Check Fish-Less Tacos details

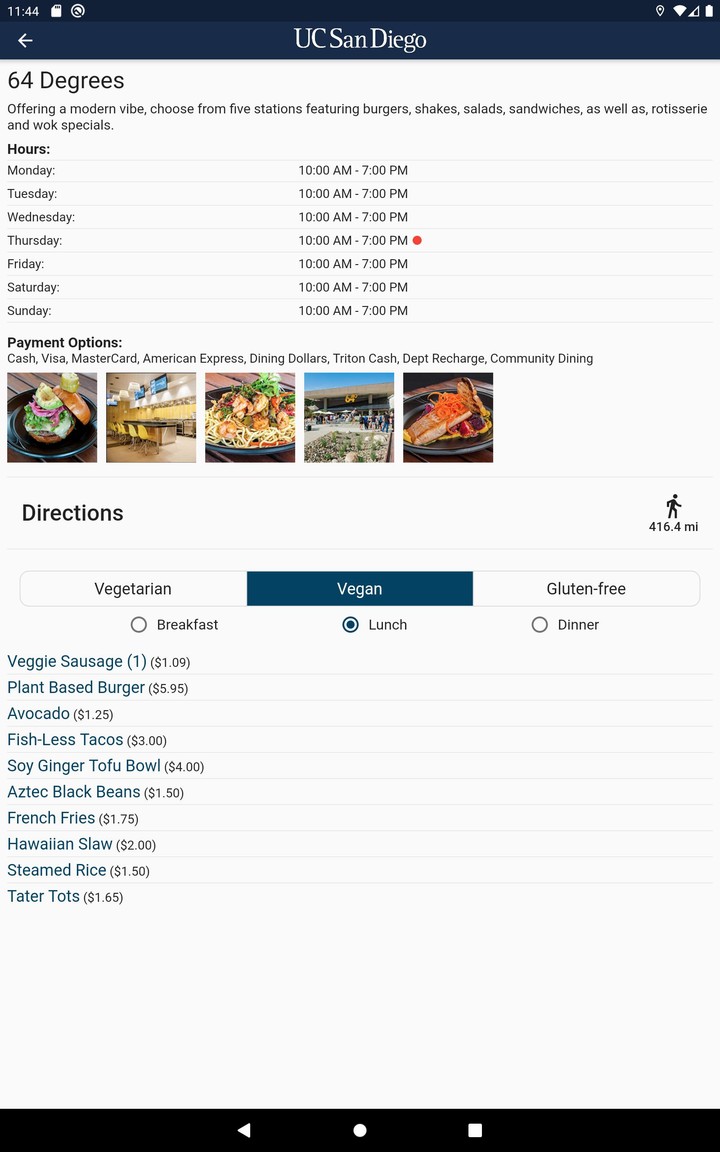click(x=65, y=740)
